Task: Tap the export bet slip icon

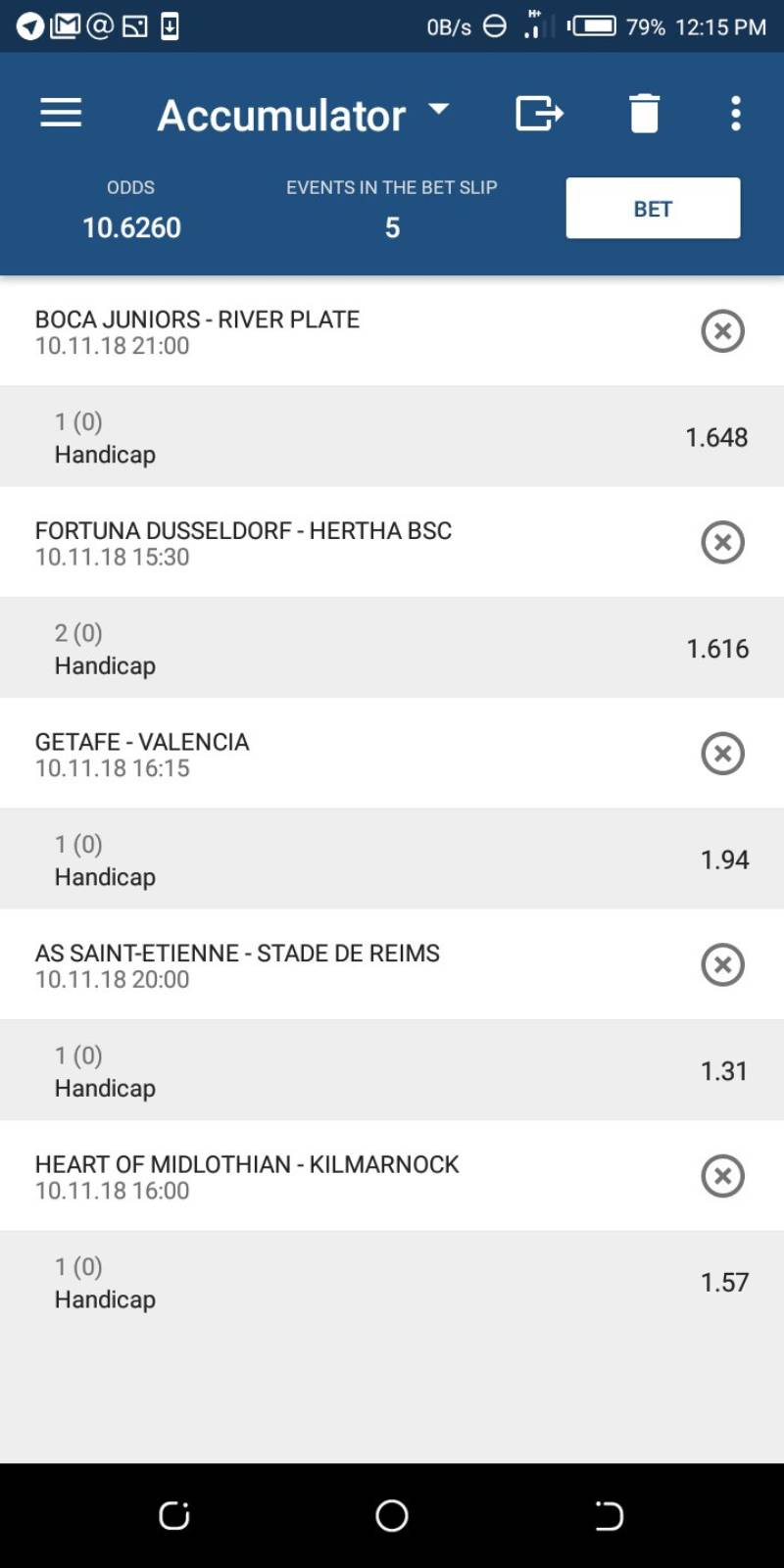Action: [539, 114]
